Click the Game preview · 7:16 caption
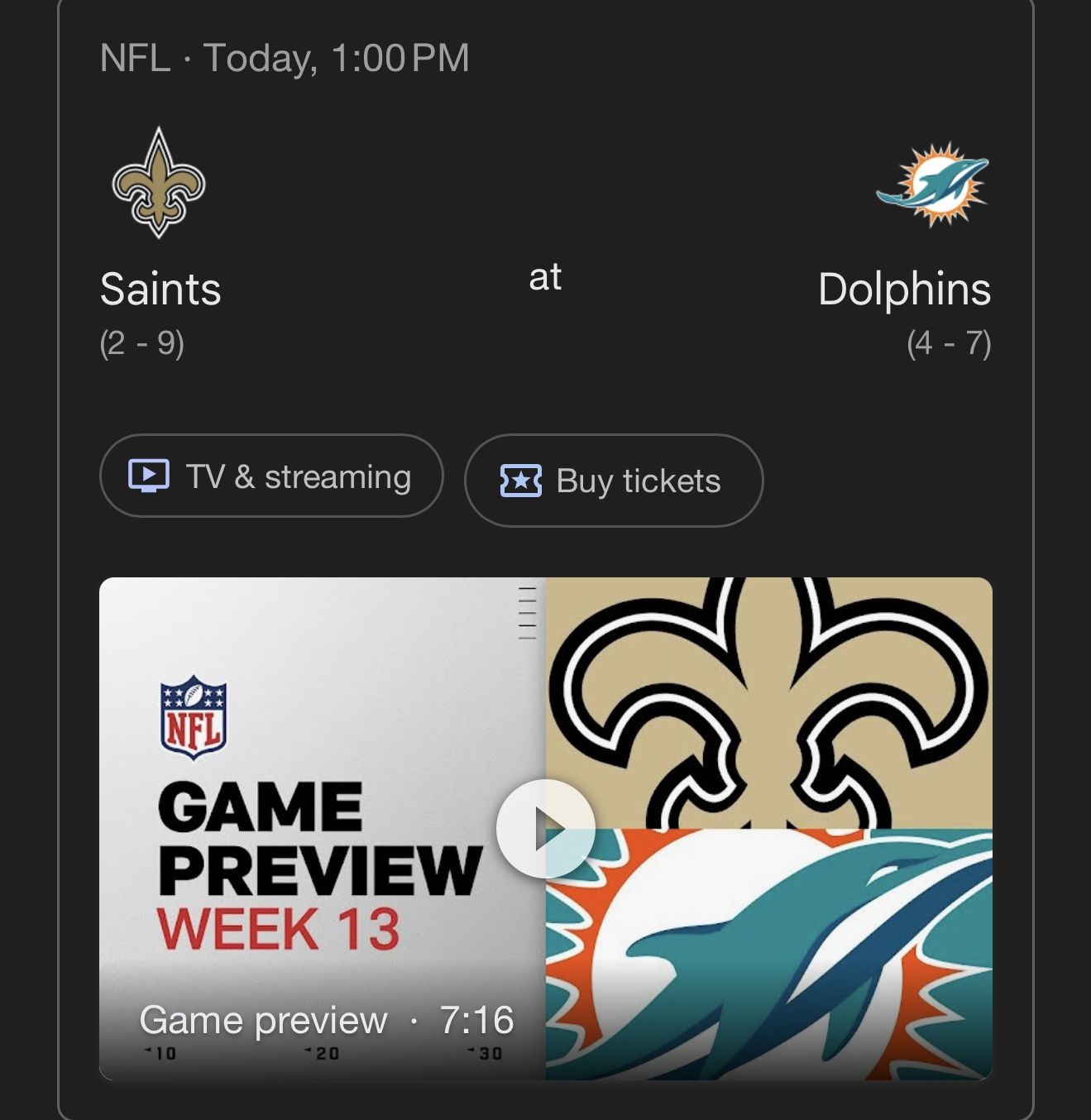This screenshot has width=1091, height=1120. (327, 1019)
